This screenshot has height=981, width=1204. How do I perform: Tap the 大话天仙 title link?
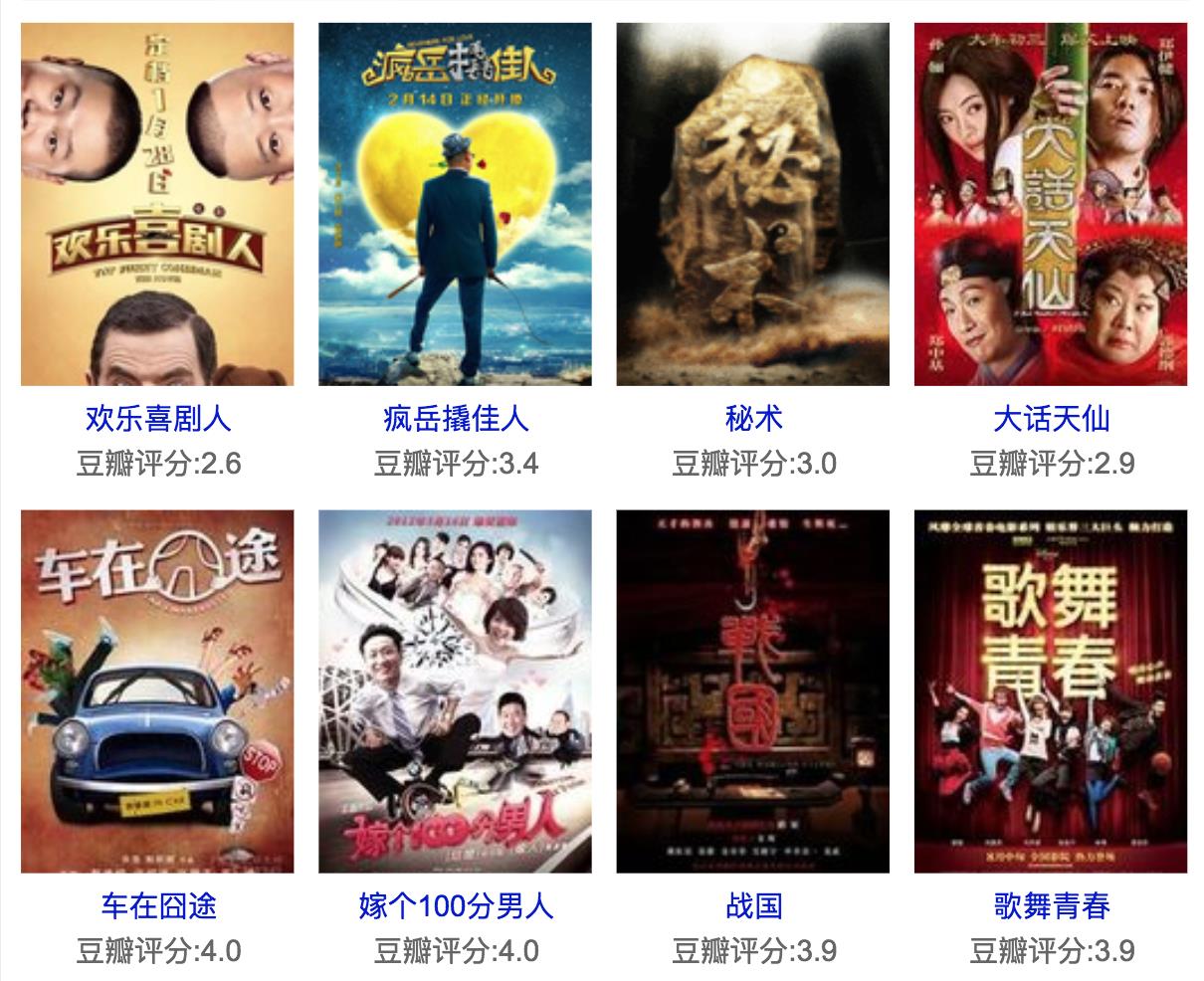pyautogui.click(x=1051, y=418)
